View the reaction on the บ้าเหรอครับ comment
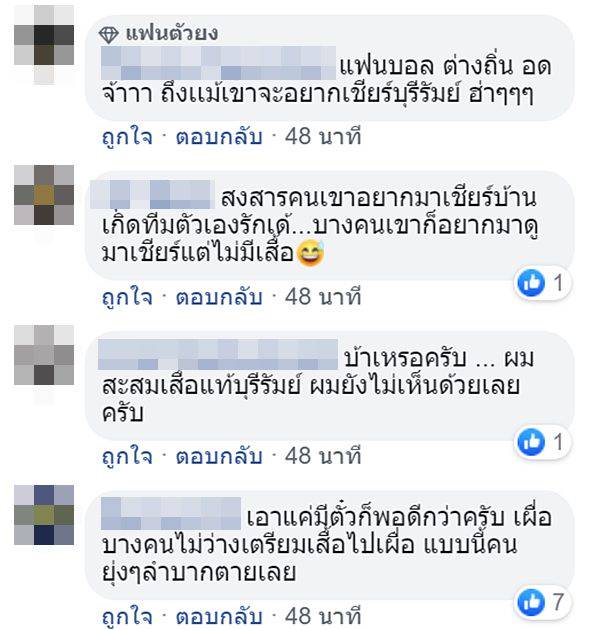600x630 pixels. [x=542, y=440]
